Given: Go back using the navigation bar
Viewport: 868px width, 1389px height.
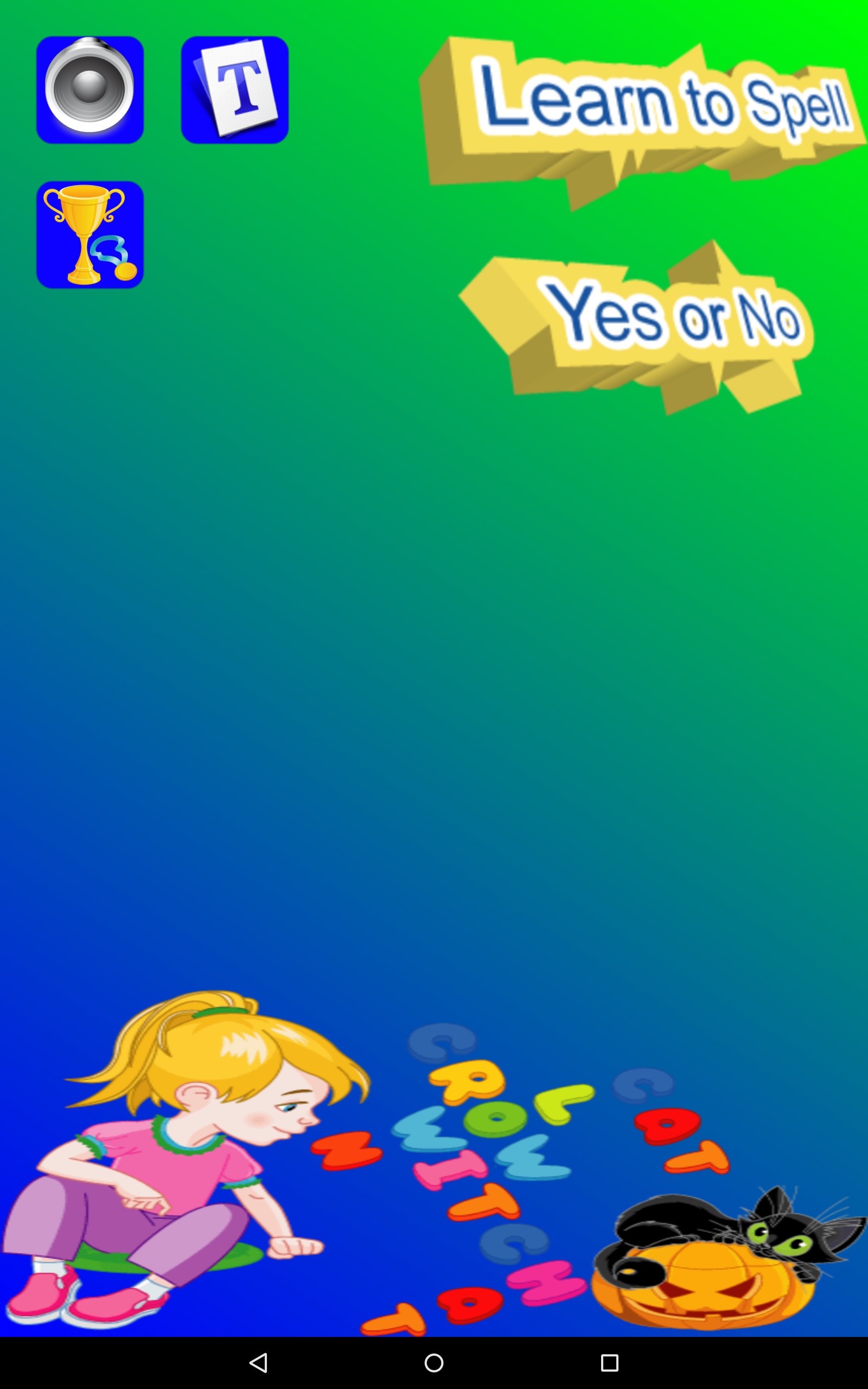Looking at the screenshot, I should 259,1362.
